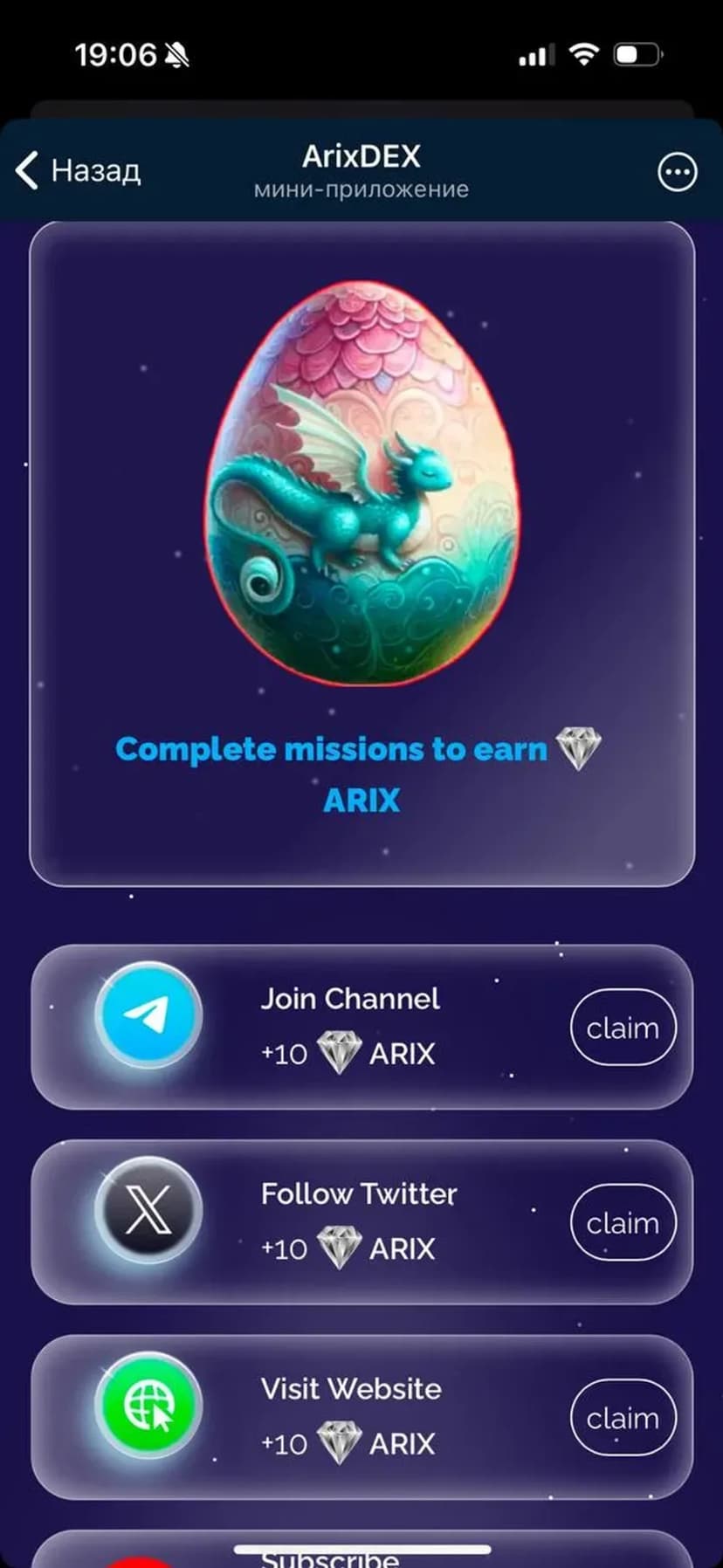
Task: Open the three-dot options menu
Action: [x=677, y=172]
